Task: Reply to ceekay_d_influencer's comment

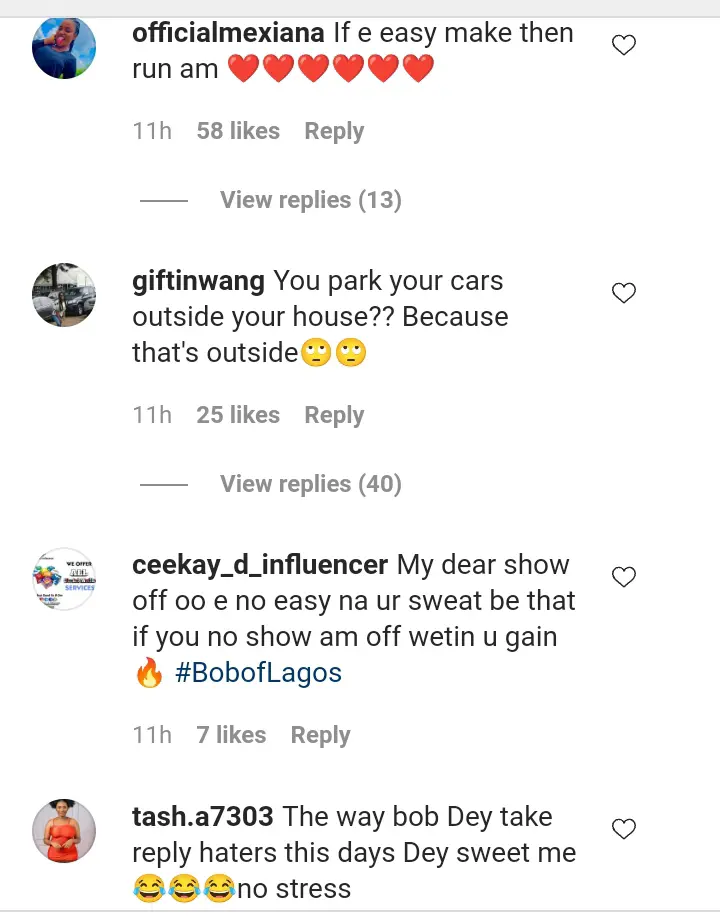Action: tap(320, 735)
